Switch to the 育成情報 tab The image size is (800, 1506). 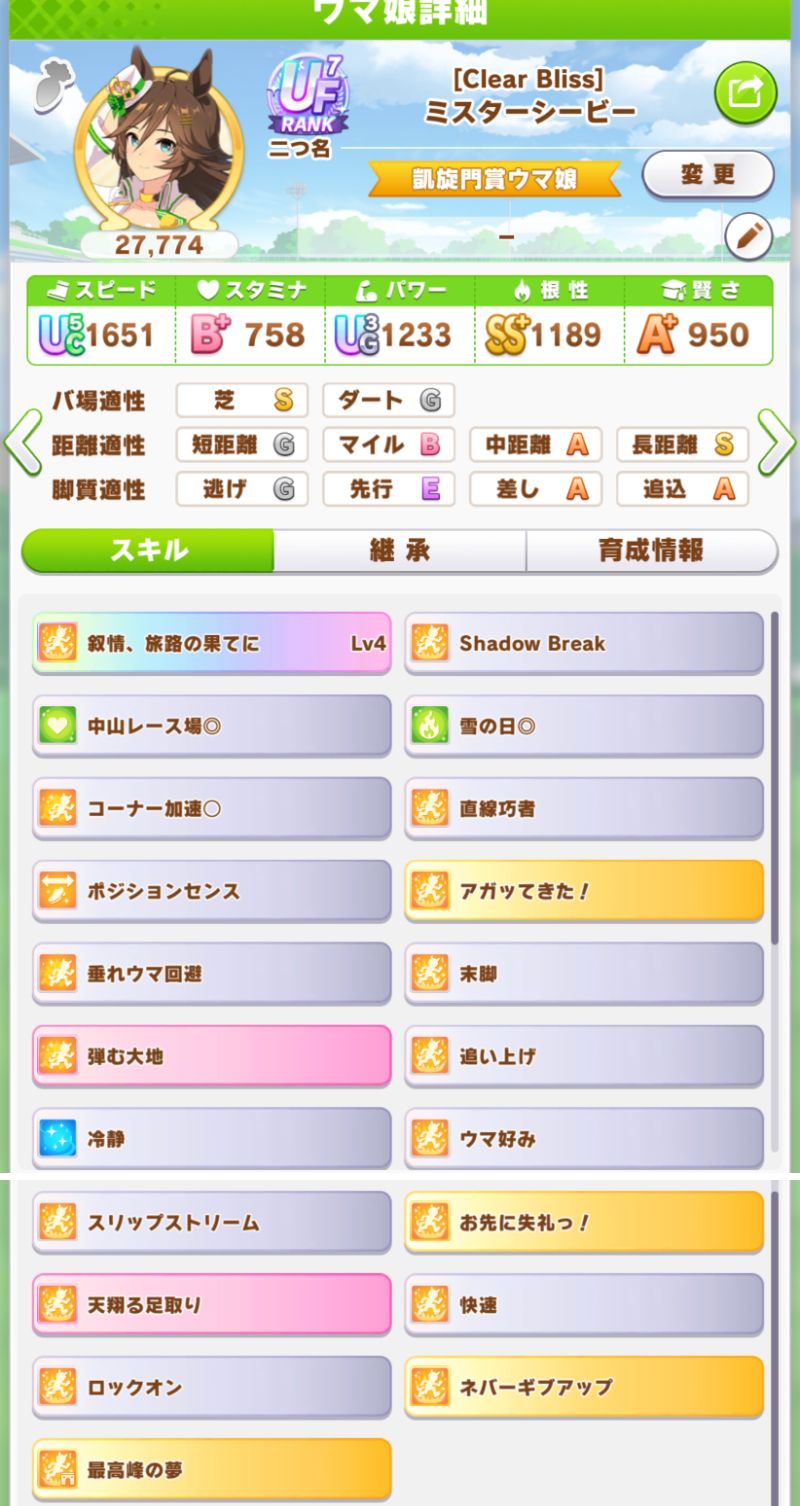(x=652, y=551)
